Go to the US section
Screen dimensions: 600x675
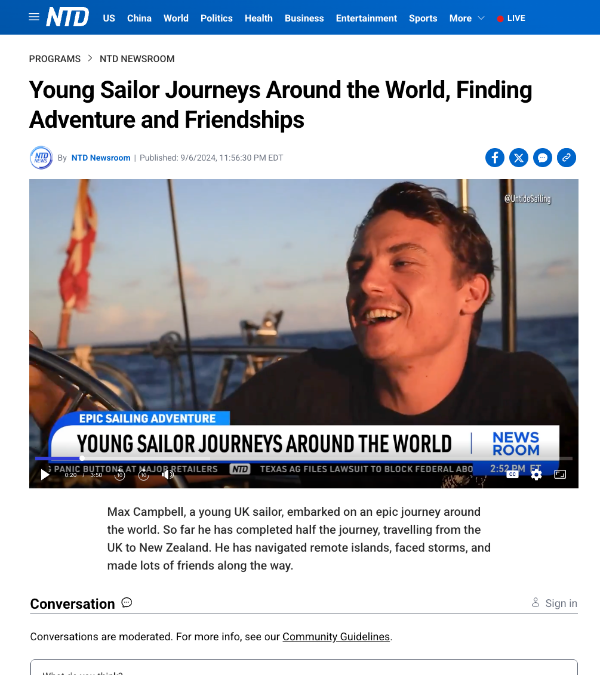[109, 18]
